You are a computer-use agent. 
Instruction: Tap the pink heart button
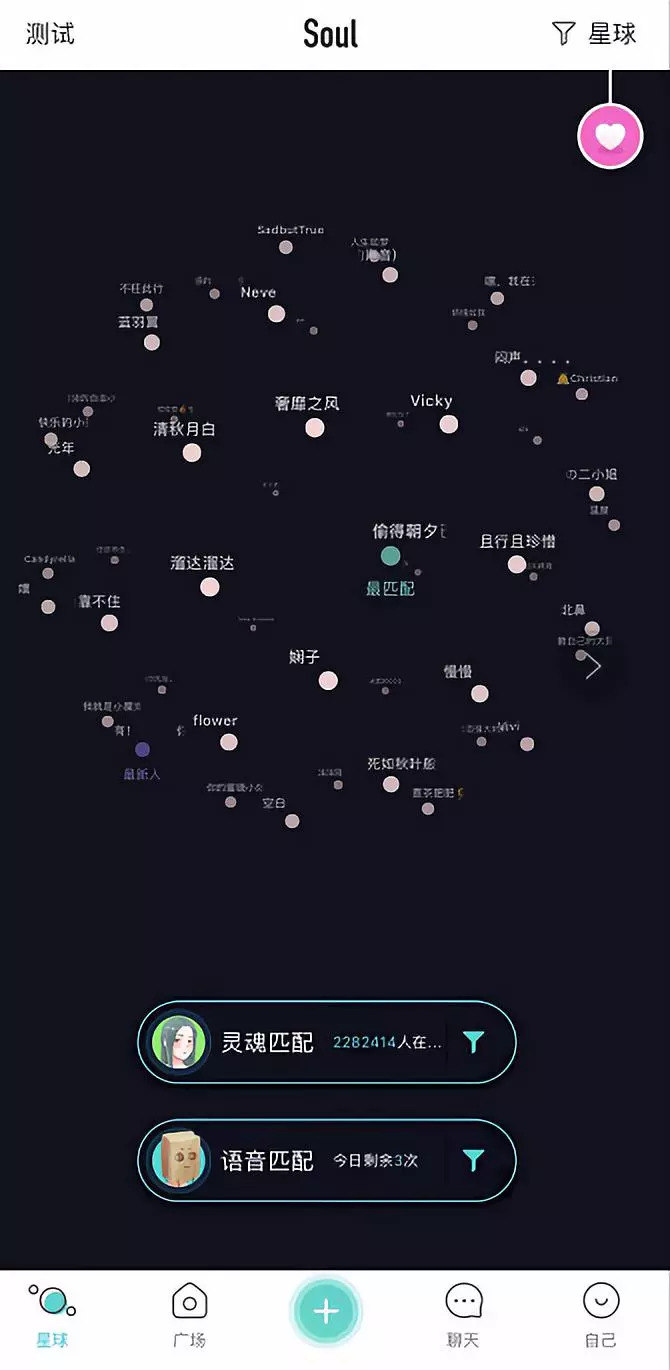tap(610, 135)
